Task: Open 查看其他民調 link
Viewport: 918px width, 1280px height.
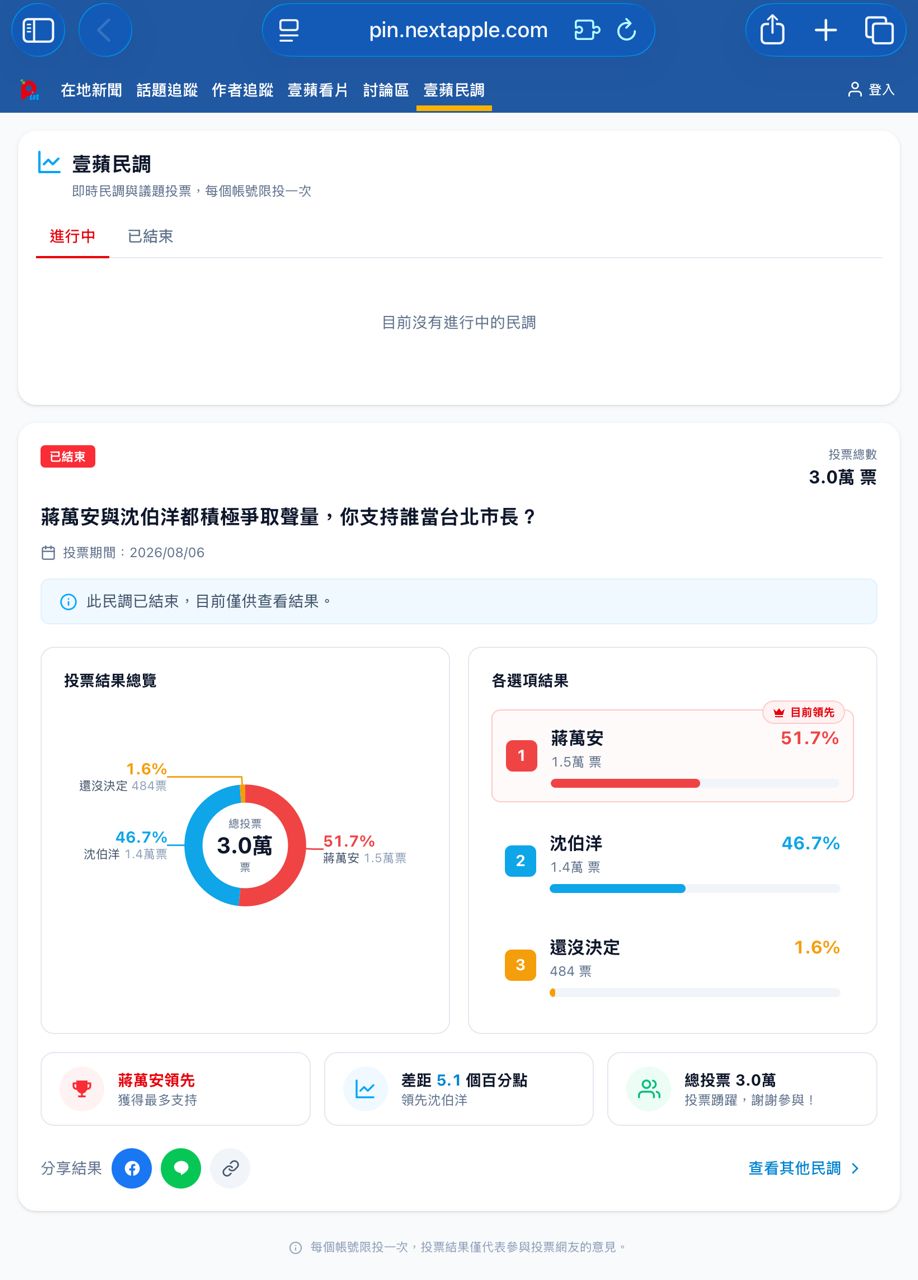Action: 804,1168
